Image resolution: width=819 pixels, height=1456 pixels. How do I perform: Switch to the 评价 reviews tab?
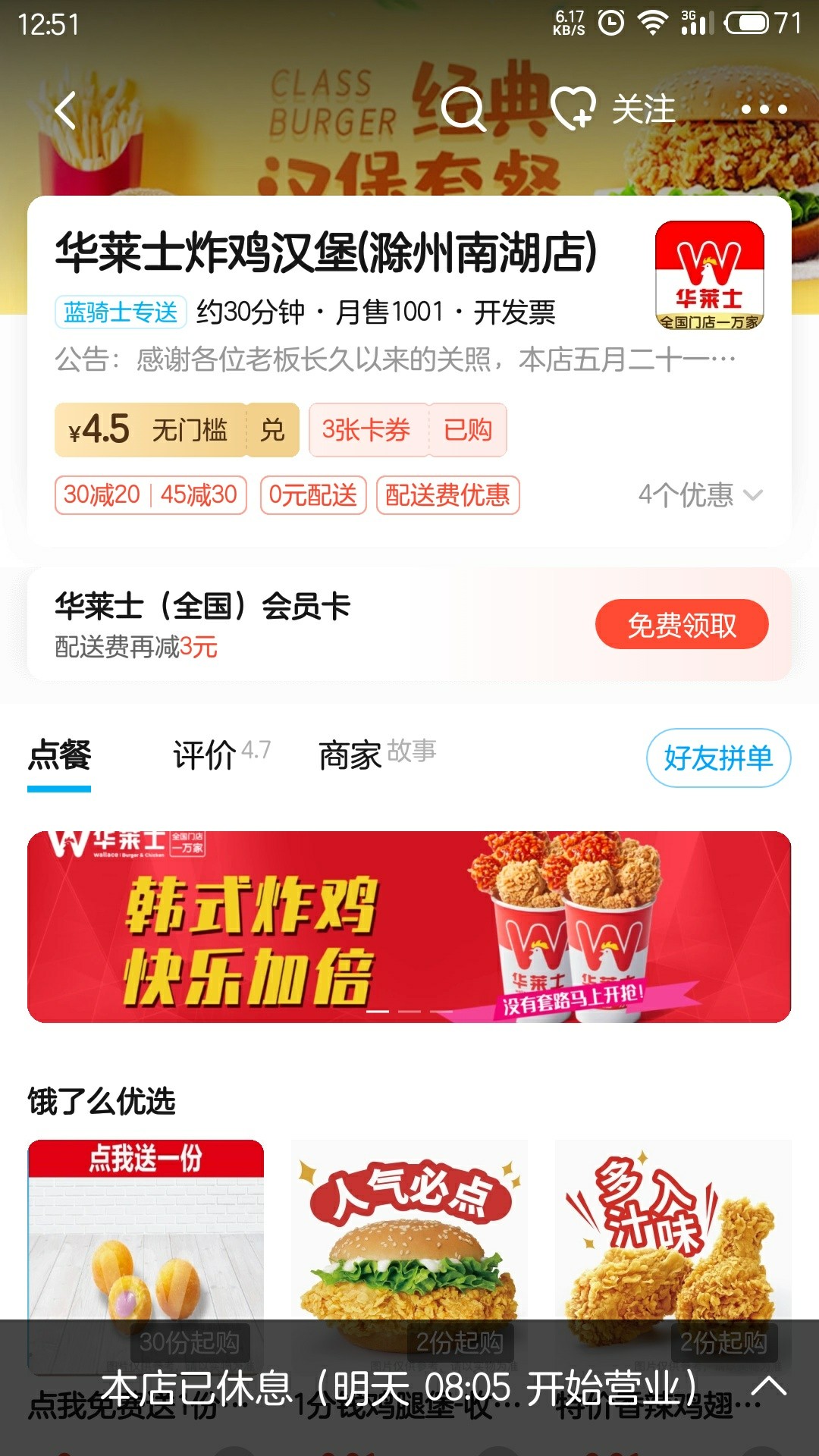(205, 755)
